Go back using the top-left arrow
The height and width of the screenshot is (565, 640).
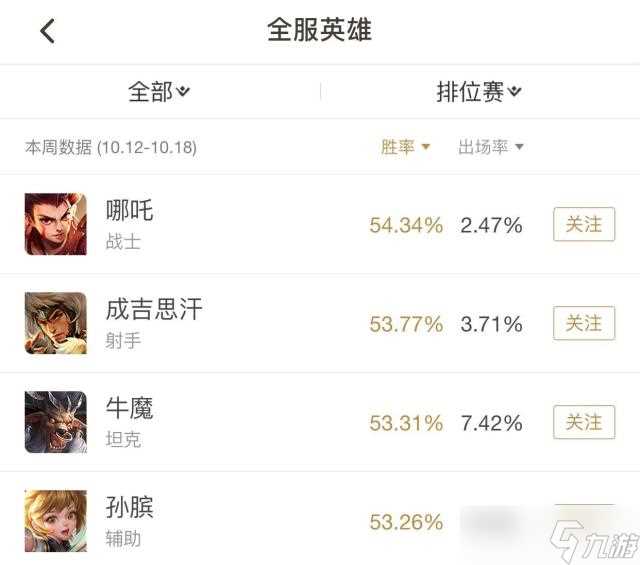coord(47,31)
